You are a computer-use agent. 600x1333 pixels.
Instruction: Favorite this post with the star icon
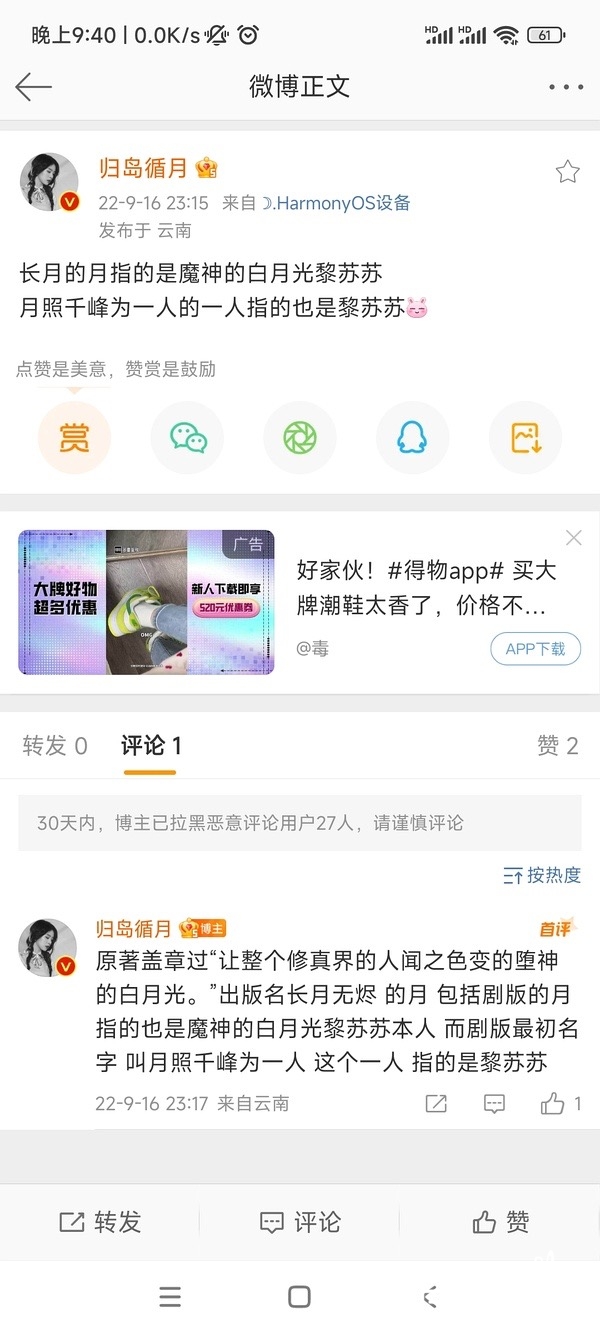coord(567,172)
